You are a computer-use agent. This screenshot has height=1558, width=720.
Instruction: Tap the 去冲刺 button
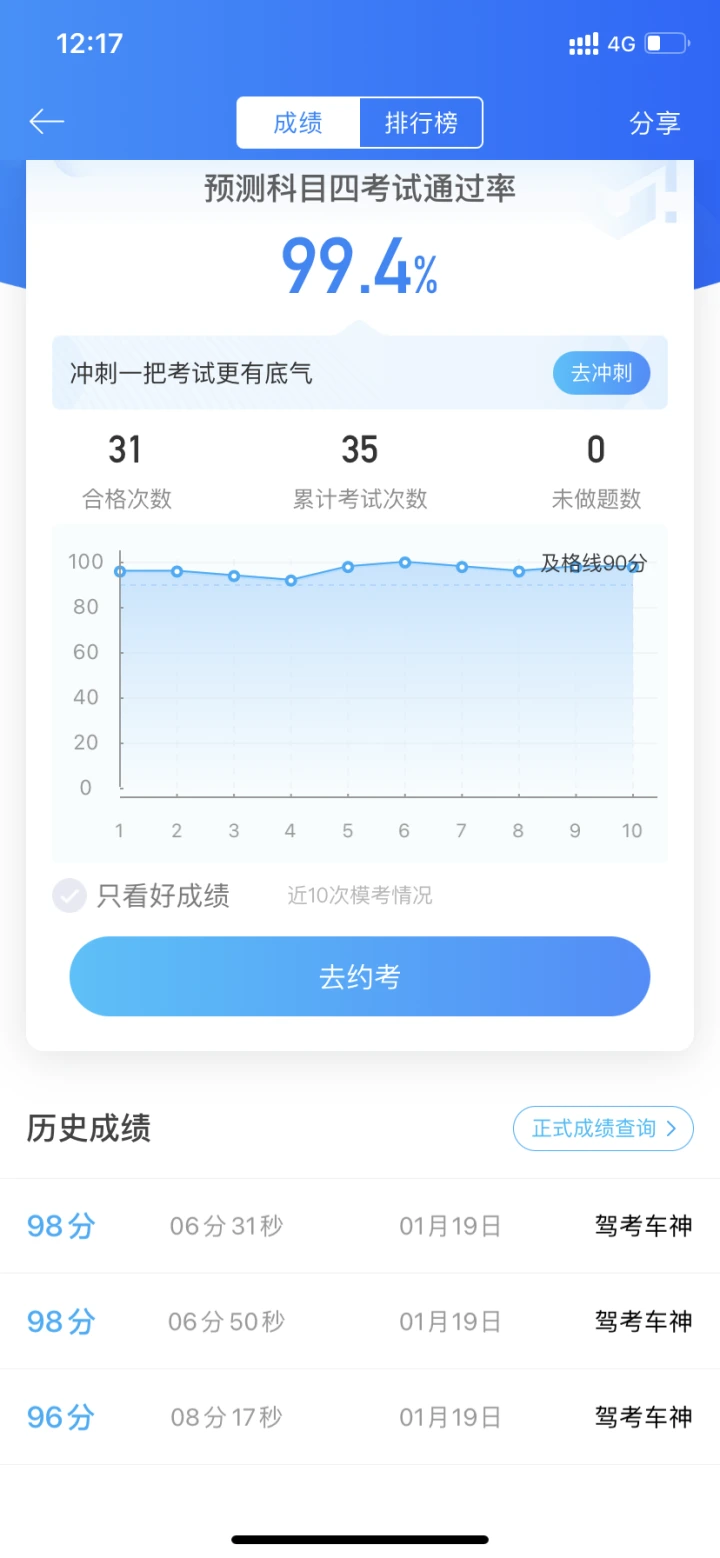click(601, 374)
